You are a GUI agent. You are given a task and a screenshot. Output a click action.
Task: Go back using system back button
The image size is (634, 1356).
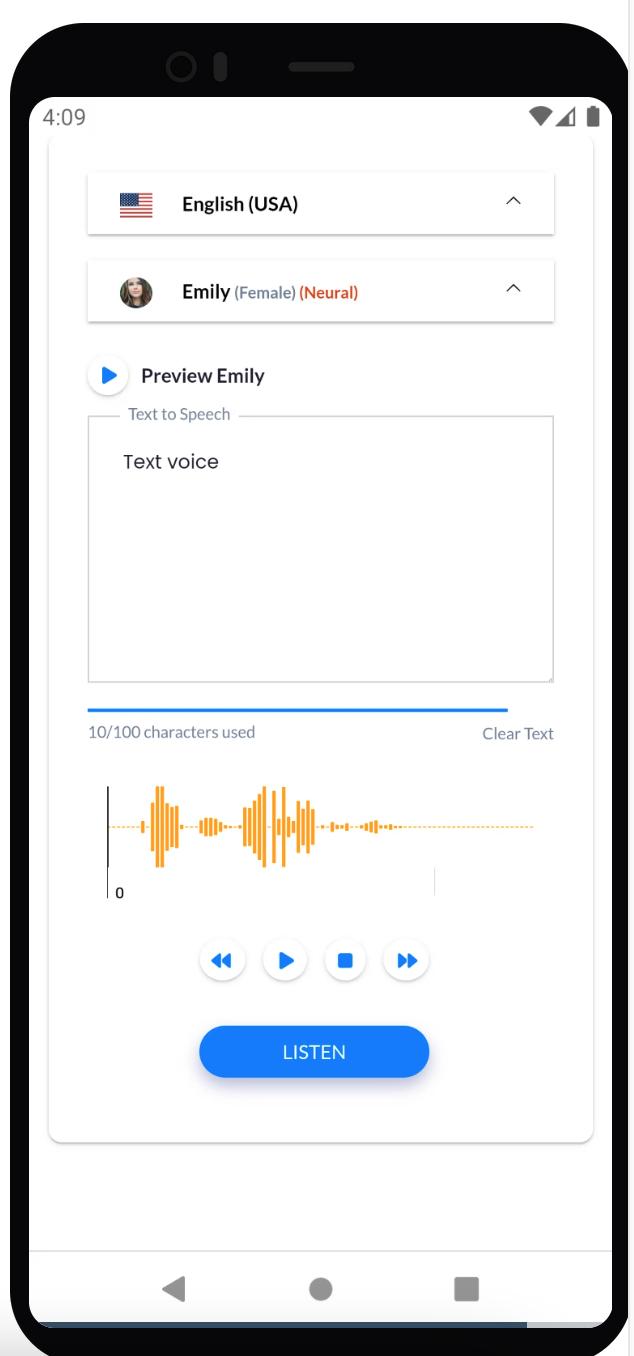[174, 1289]
